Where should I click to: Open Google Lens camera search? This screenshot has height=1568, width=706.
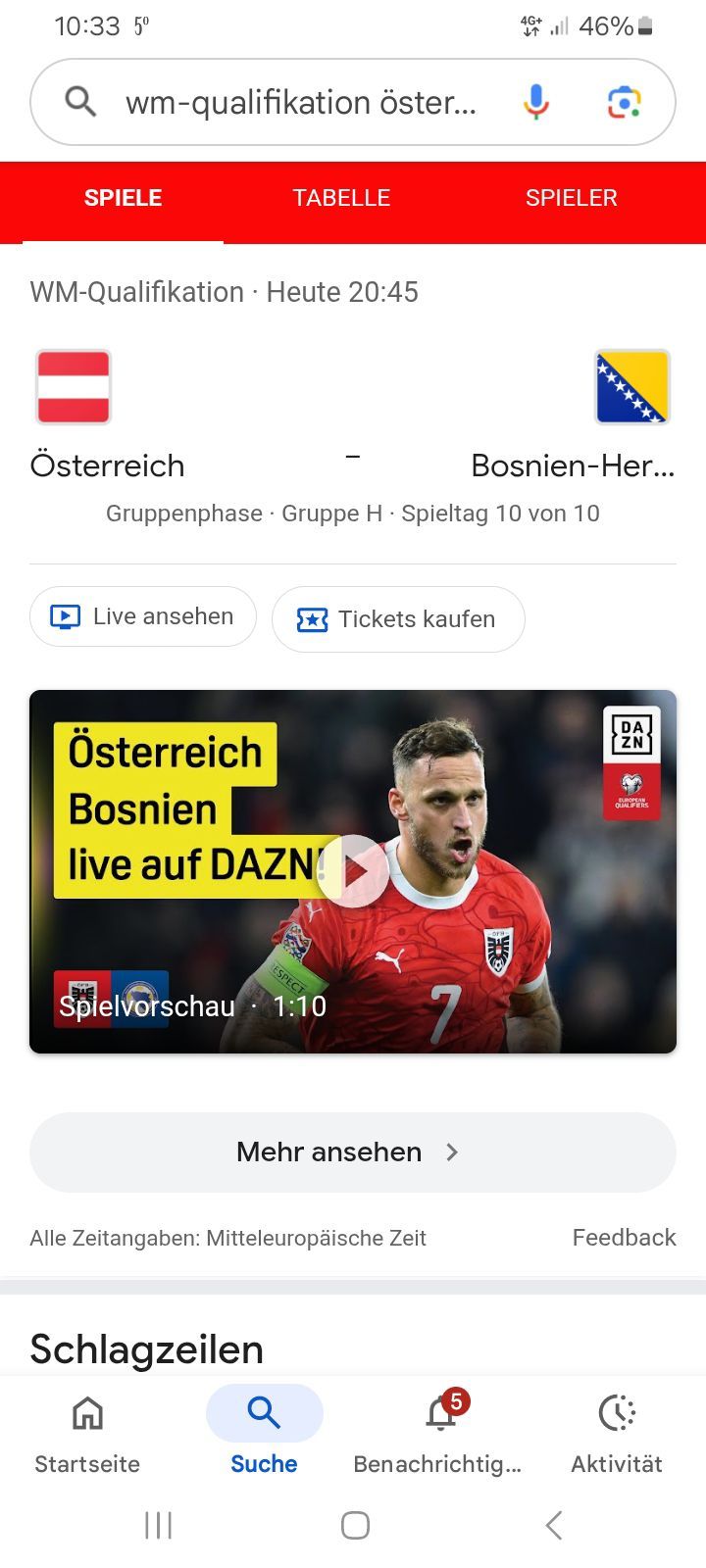pyautogui.click(x=625, y=101)
